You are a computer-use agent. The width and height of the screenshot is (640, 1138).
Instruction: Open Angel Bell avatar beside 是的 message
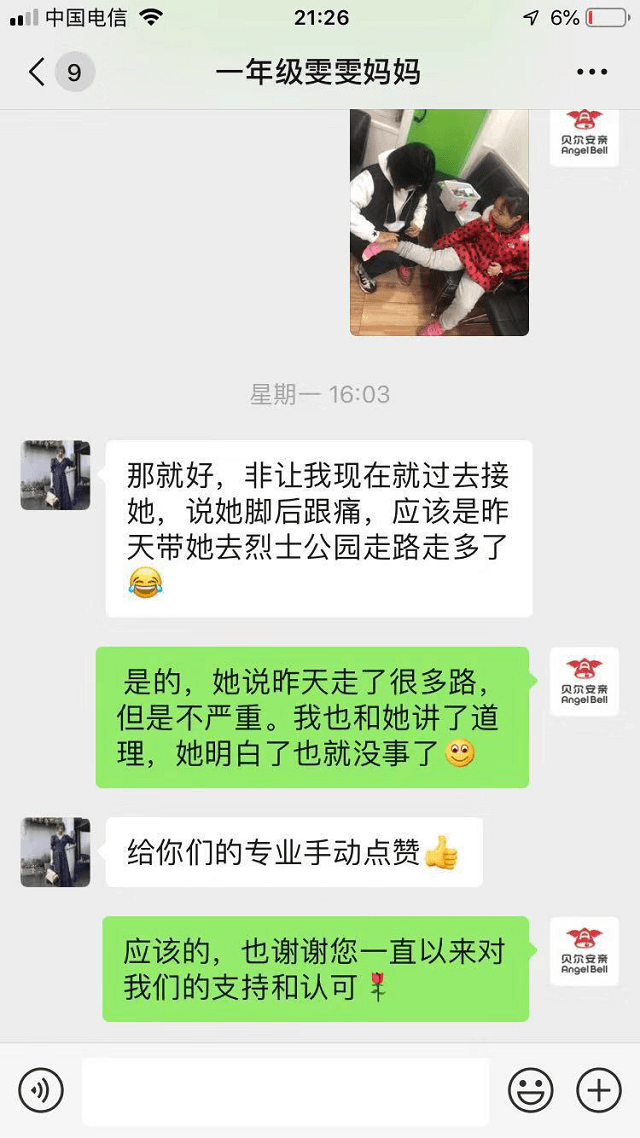(x=584, y=681)
